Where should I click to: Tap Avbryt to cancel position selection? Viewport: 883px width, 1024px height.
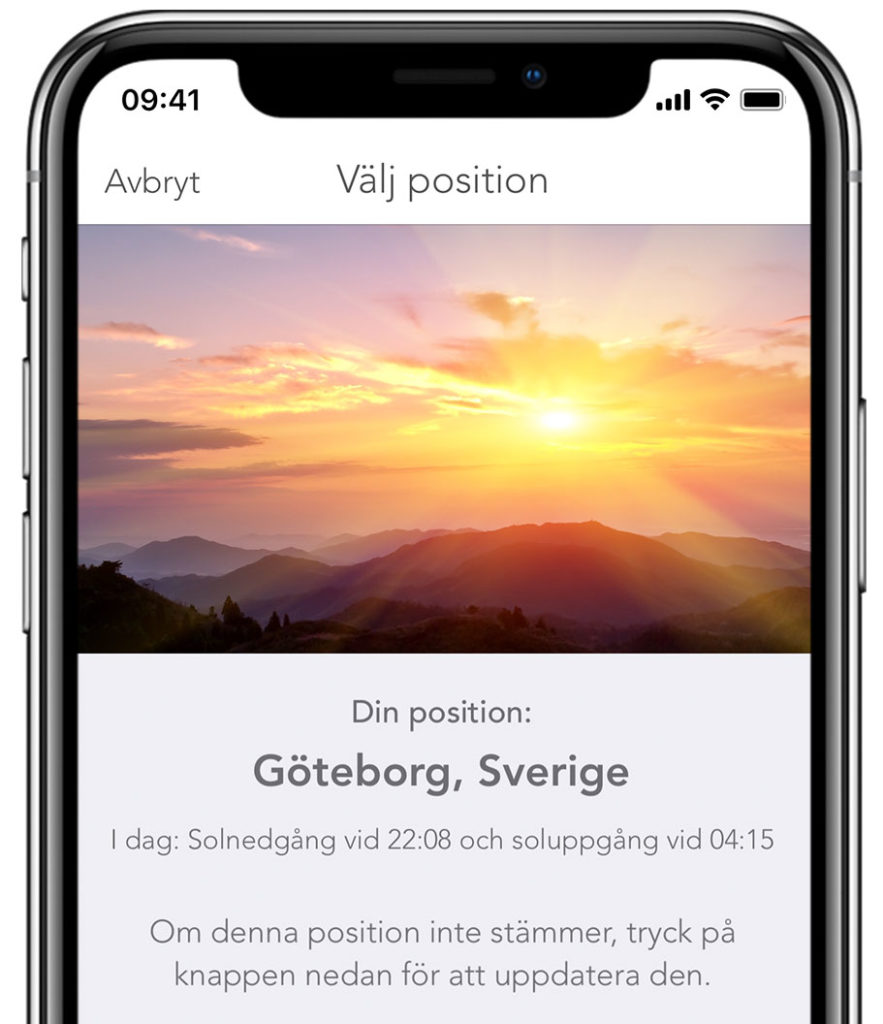(152, 182)
